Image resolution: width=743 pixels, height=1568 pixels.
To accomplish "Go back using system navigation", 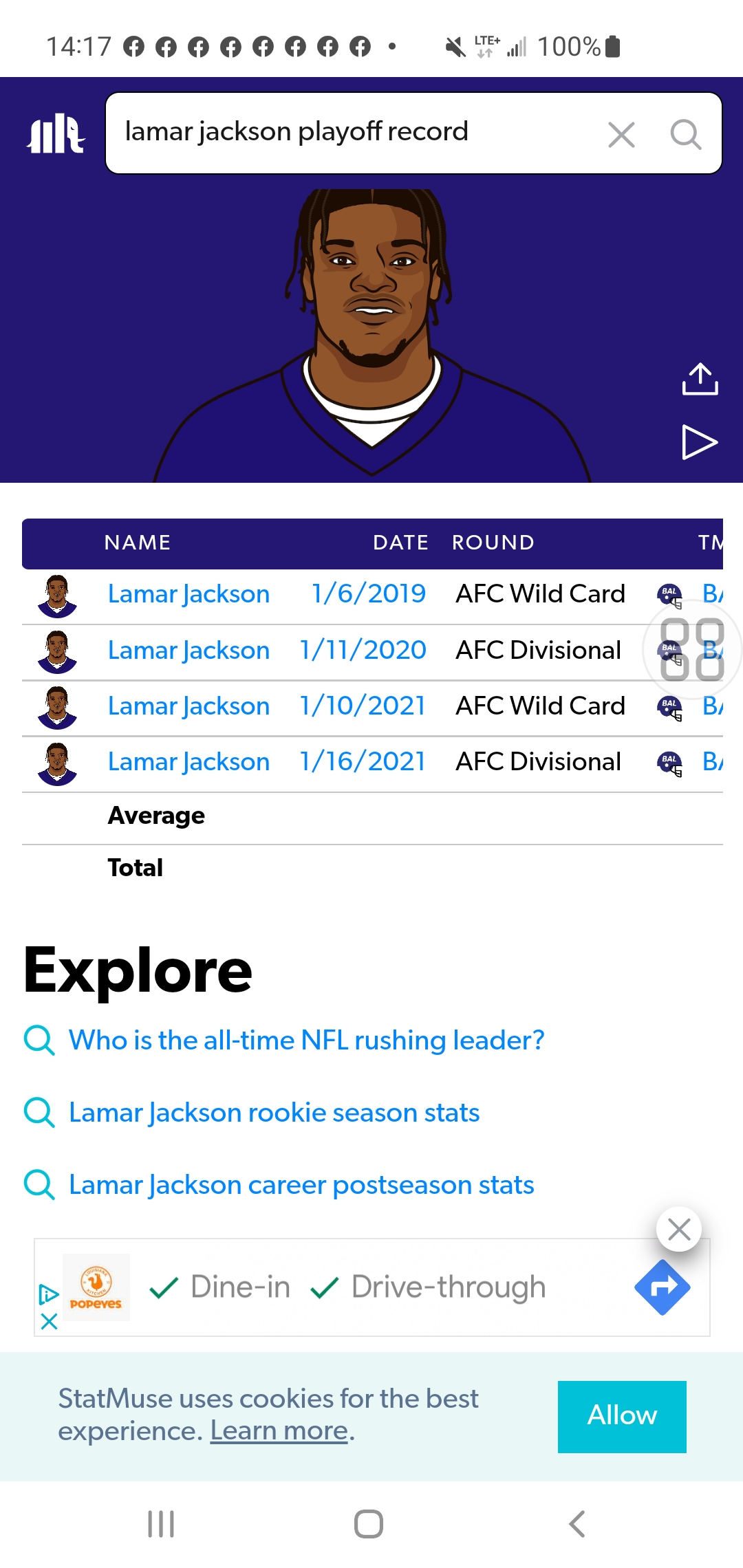I will click(x=577, y=1524).
